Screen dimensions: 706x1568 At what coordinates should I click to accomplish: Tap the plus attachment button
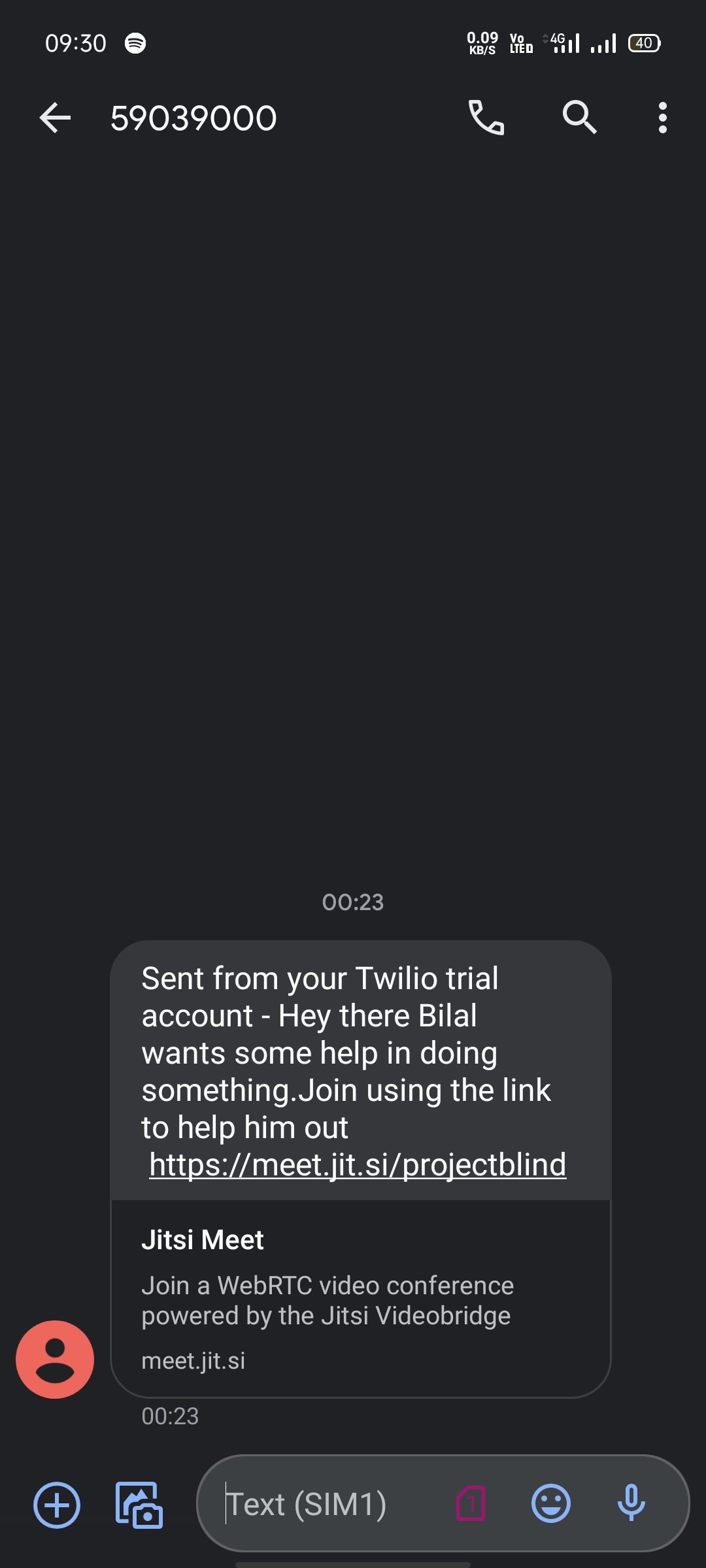pos(57,1505)
